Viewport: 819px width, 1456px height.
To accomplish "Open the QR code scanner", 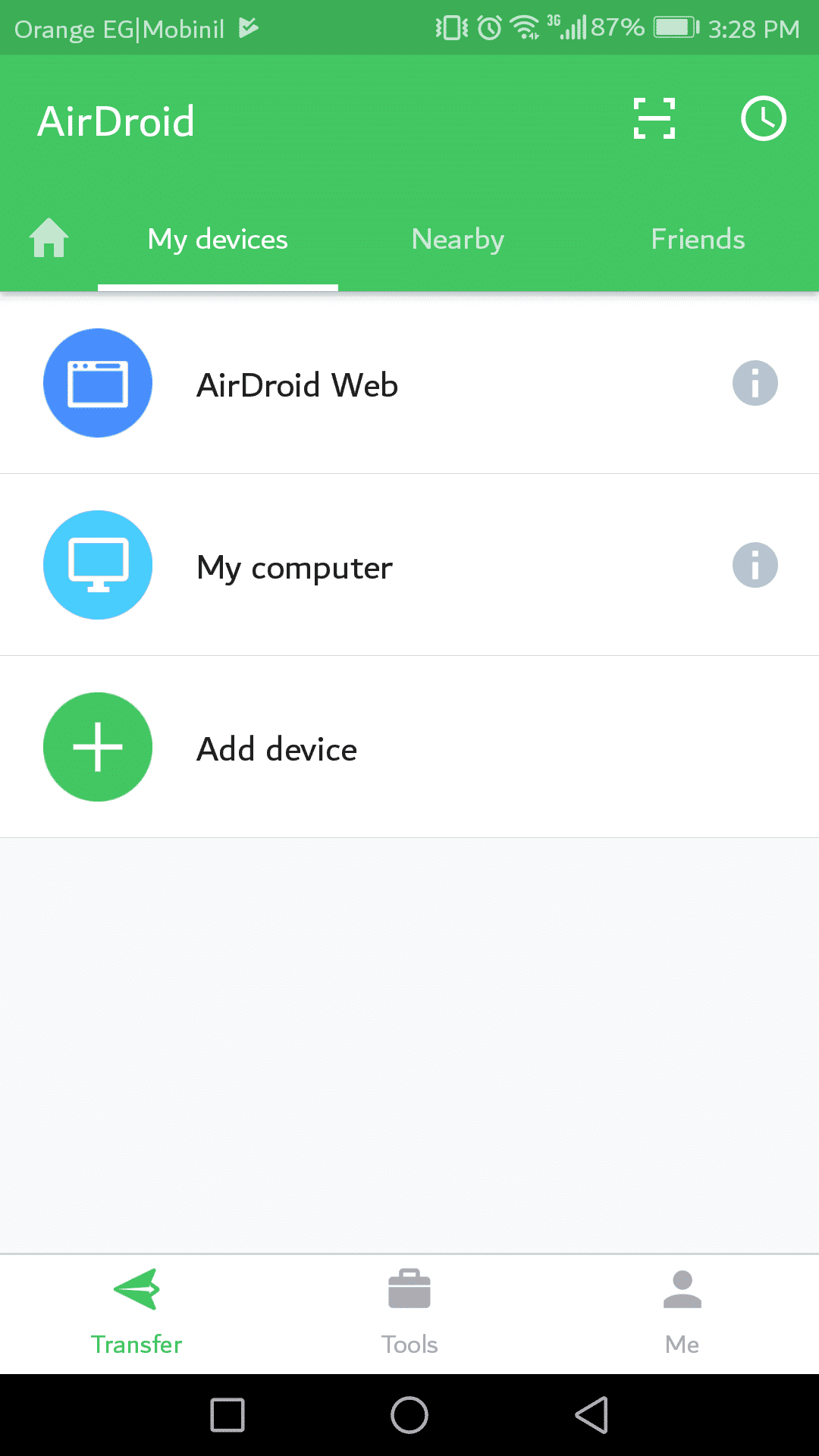I will click(x=654, y=119).
